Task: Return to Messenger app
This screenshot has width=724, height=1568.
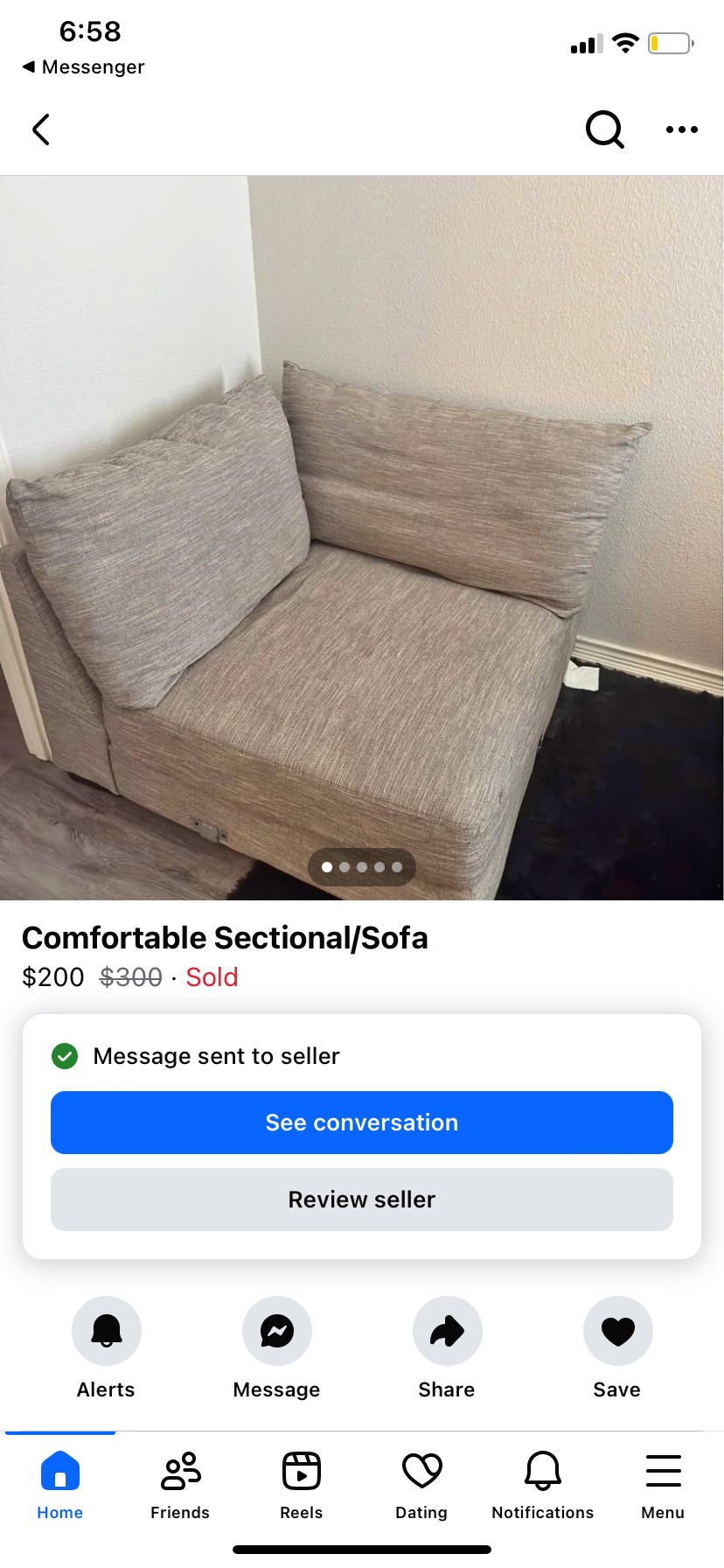Action: click(x=83, y=67)
